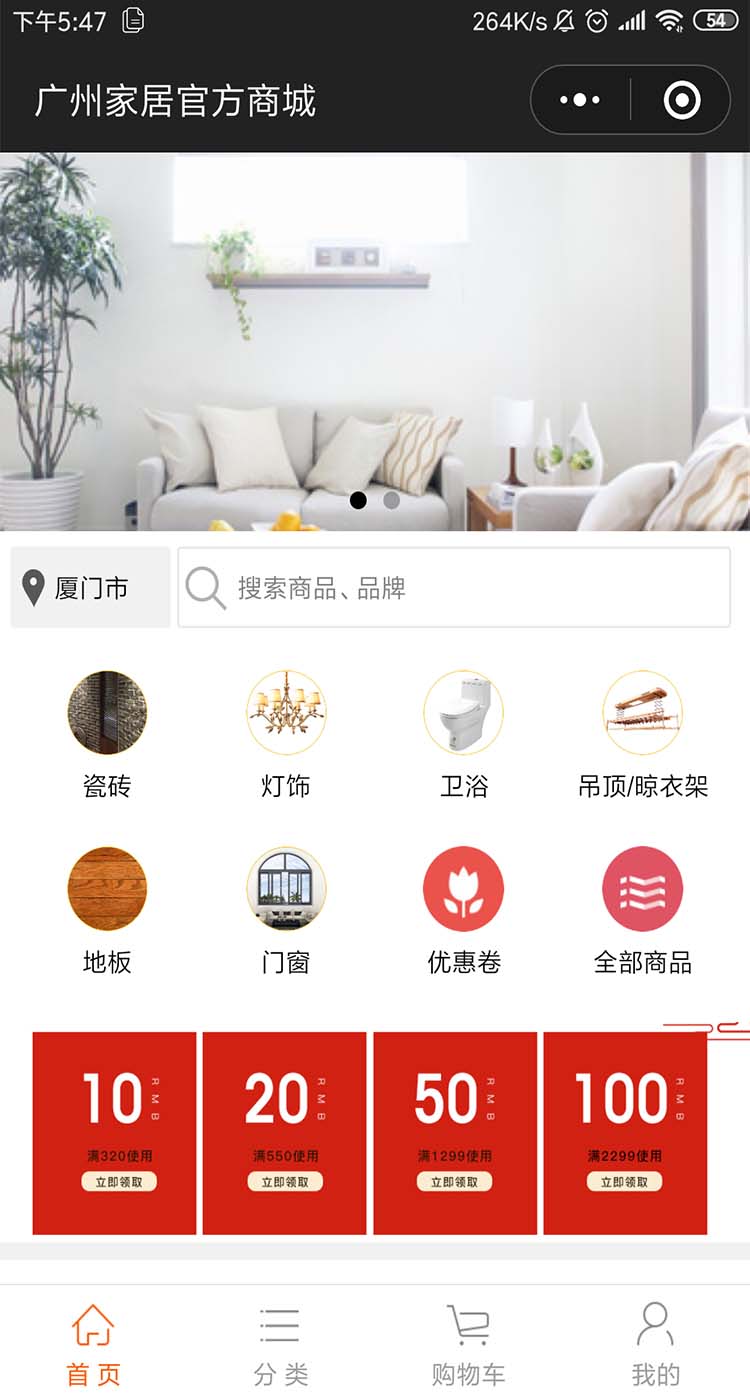Go to the 我的 profile tab
The width and height of the screenshot is (750, 1398).
[655, 1343]
